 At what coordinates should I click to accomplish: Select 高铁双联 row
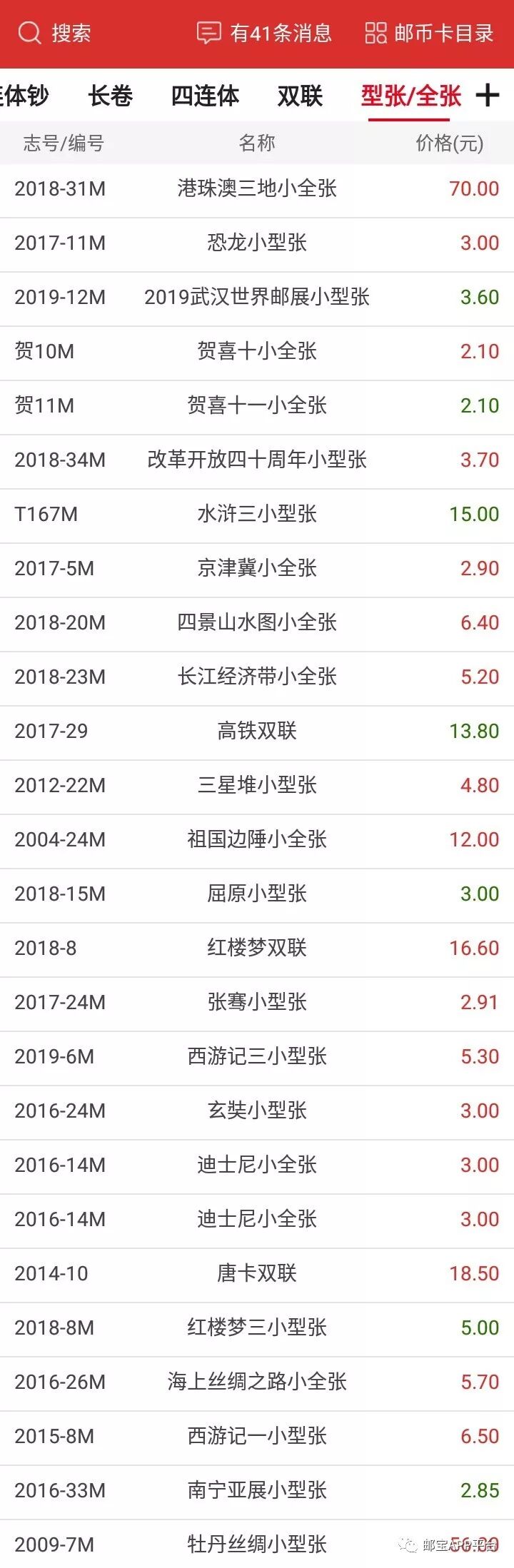257,731
